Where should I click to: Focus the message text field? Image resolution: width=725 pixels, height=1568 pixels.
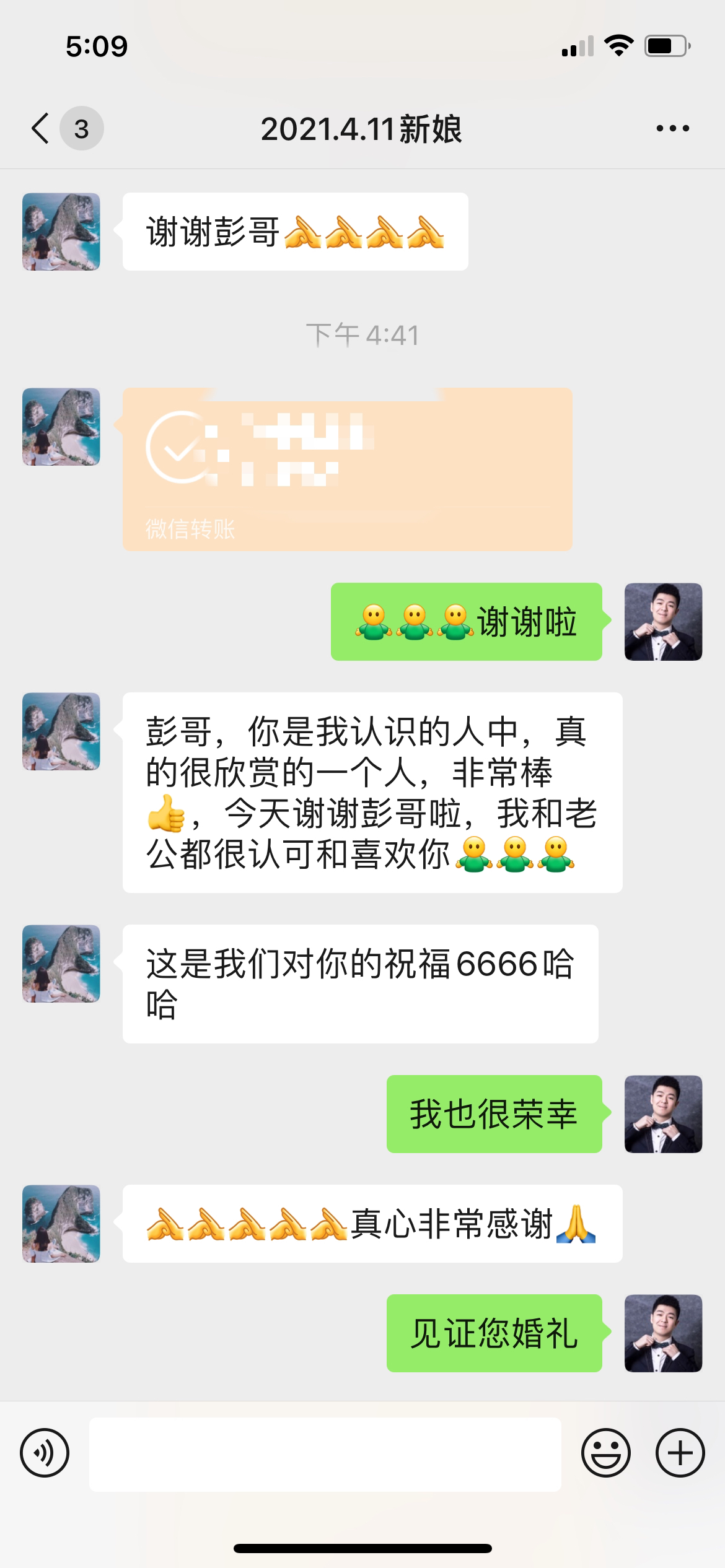325,1454
